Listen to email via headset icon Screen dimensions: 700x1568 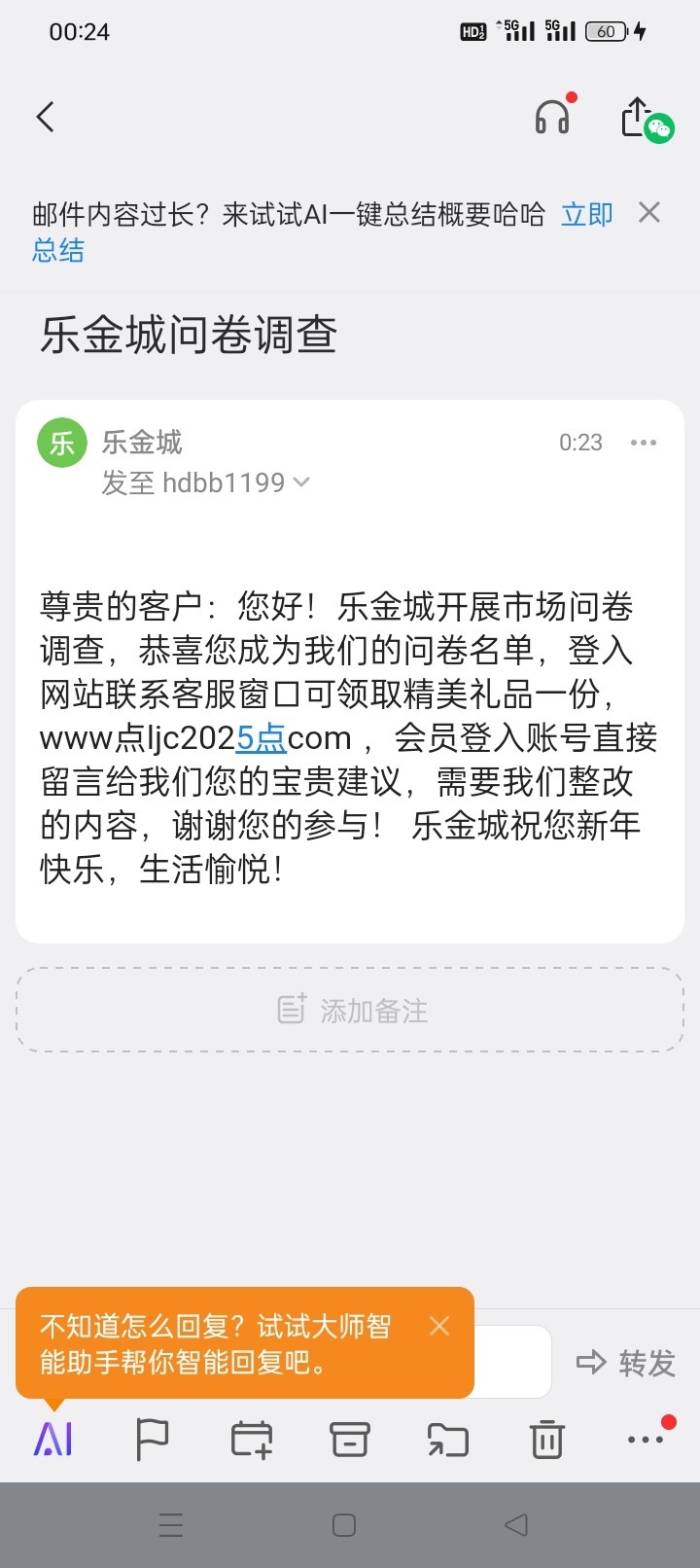point(552,117)
